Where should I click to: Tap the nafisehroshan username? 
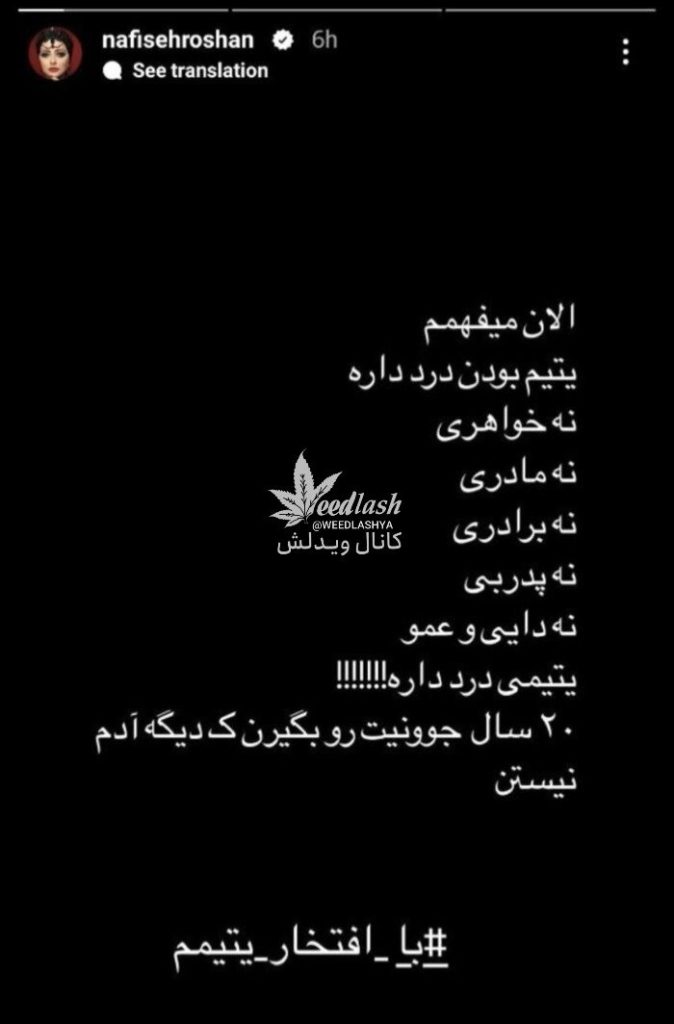(x=191, y=40)
